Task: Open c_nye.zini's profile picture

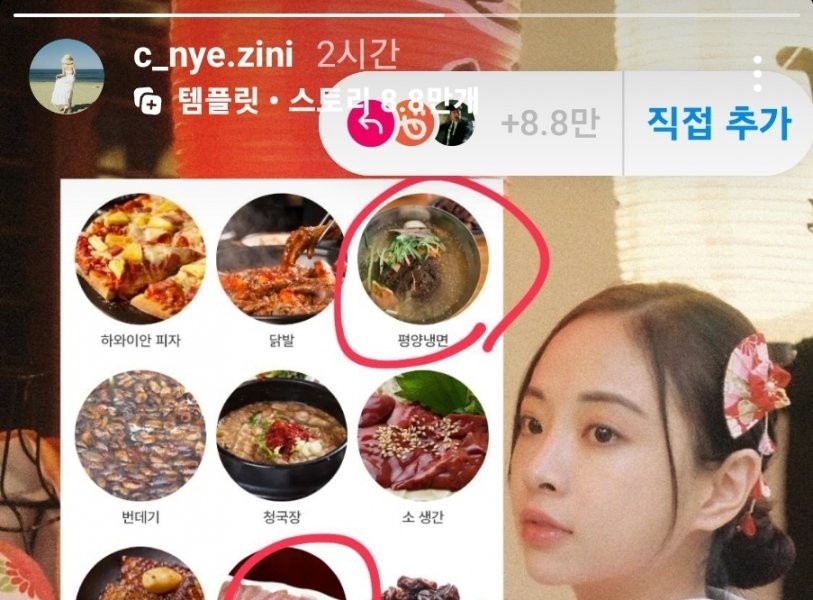Action: (x=67, y=76)
